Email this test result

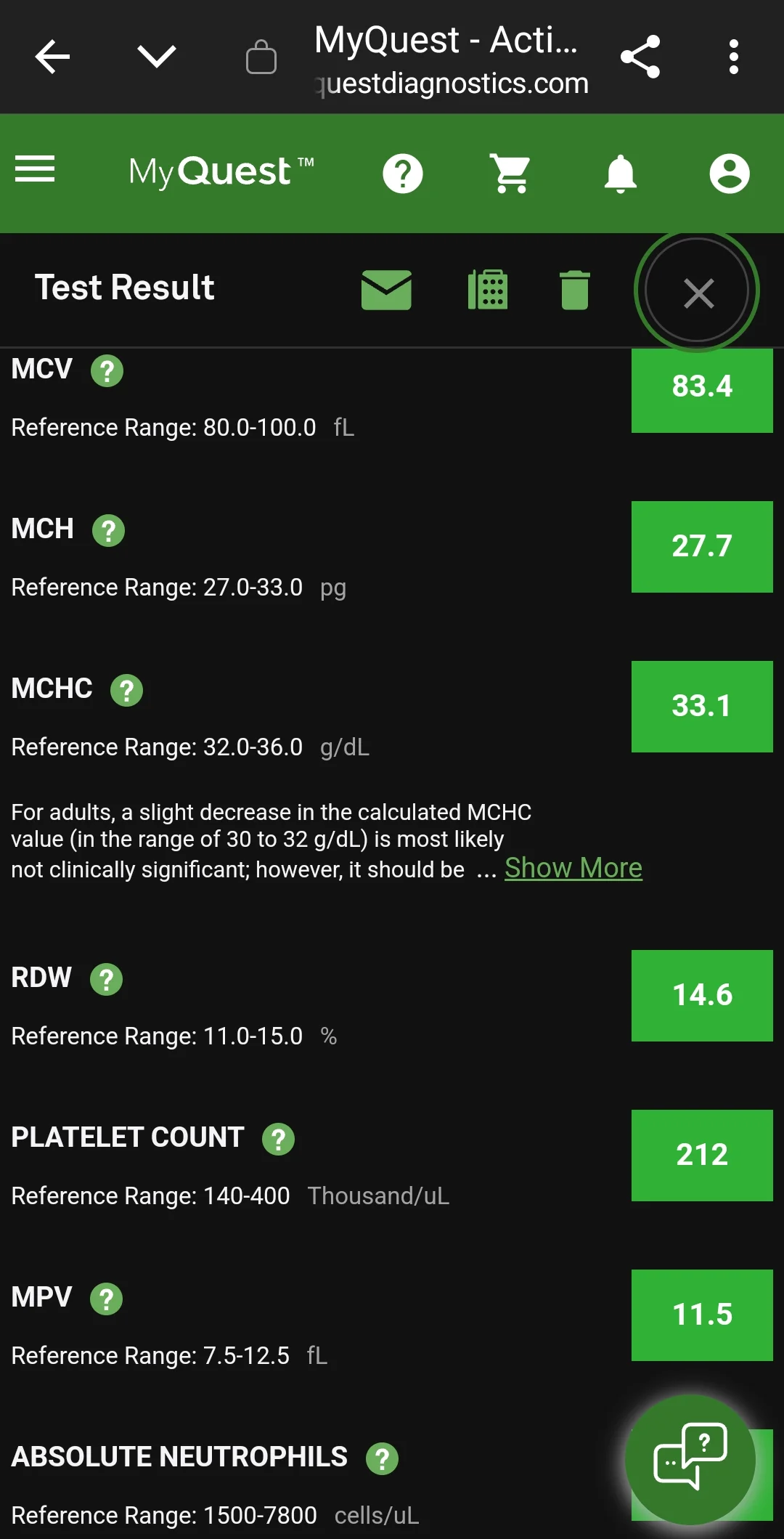pos(386,290)
